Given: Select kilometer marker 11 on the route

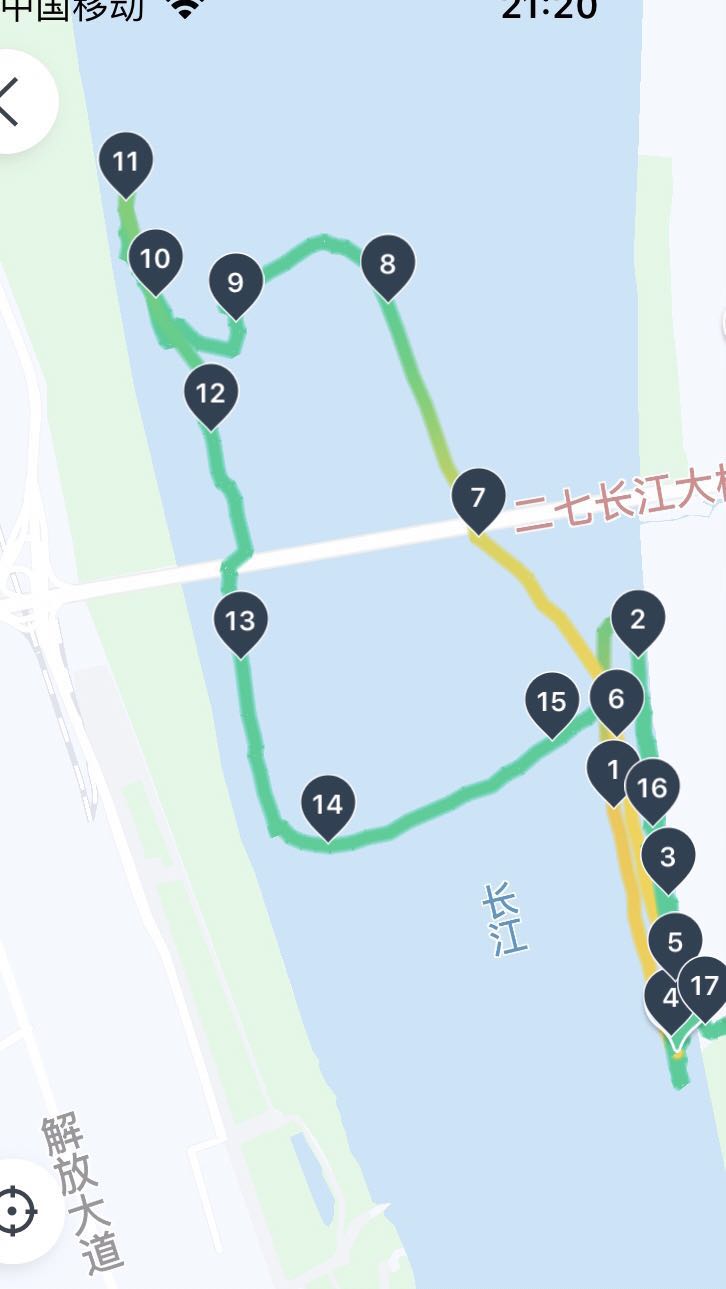Looking at the screenshot, I should tap(126, 161).
